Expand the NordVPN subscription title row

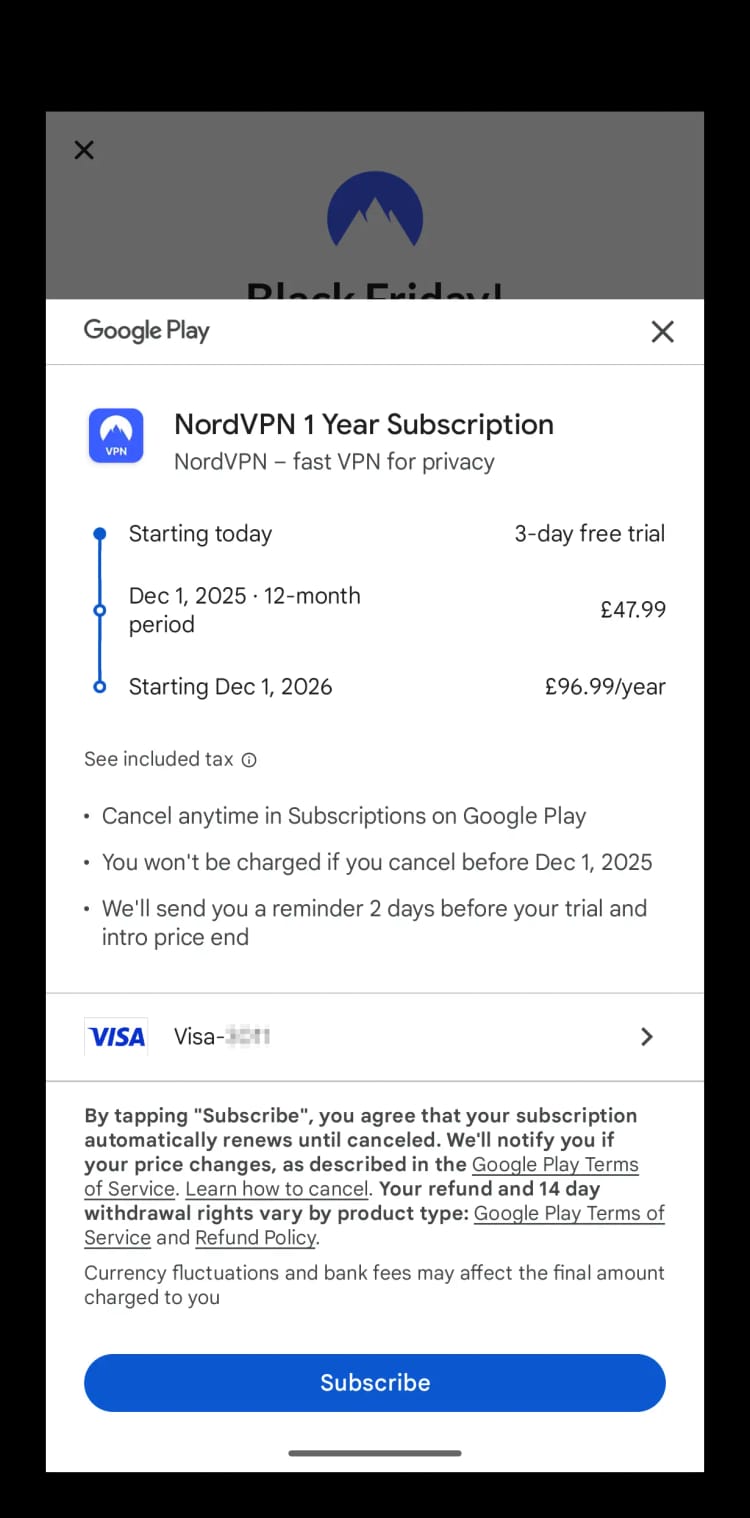click(364, 424)
